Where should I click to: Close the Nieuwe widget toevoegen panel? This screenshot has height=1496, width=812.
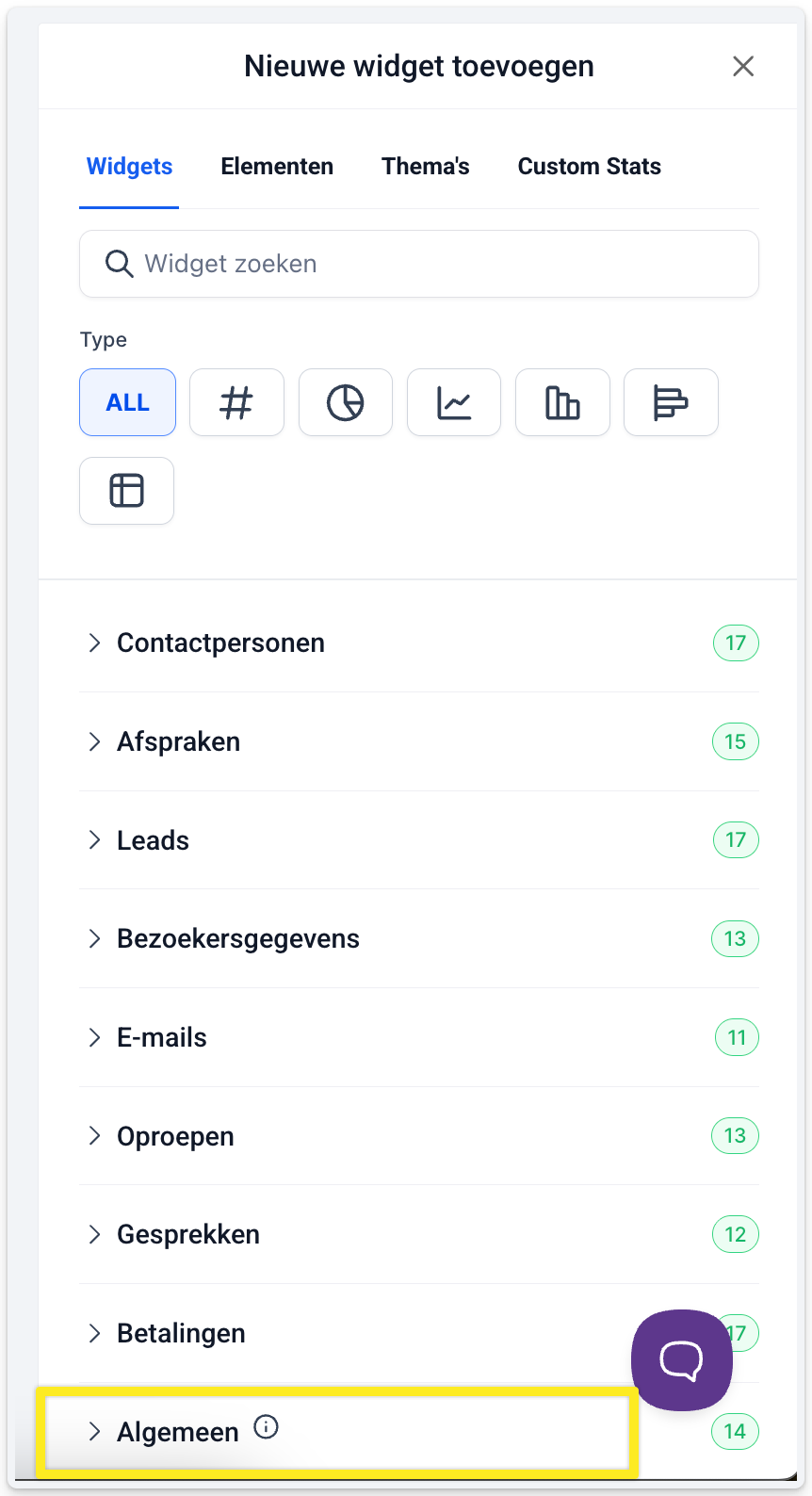(x=743, y=66)
